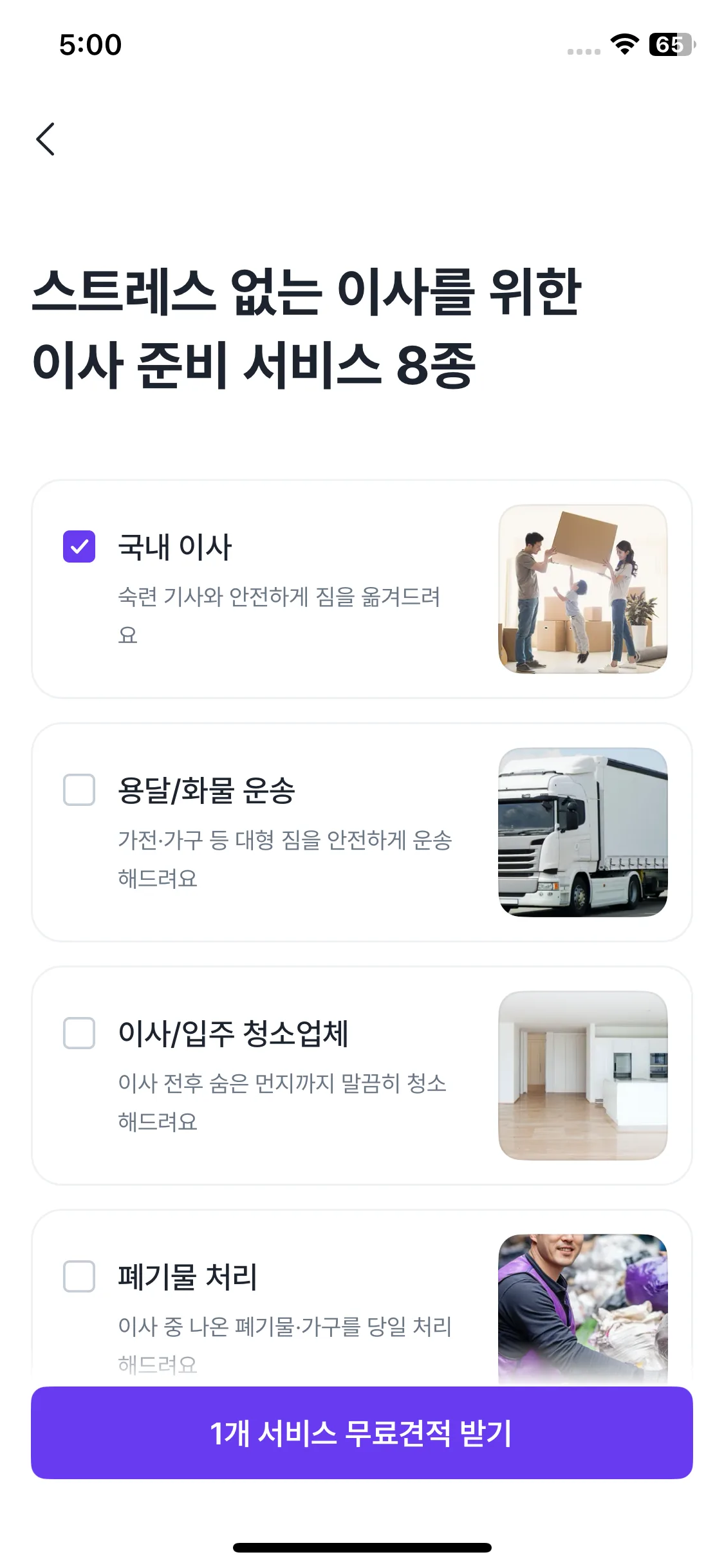Select the 용달/화물 운송 checkbox
The image size is (724, 1568).
click(x=79, y=790)
